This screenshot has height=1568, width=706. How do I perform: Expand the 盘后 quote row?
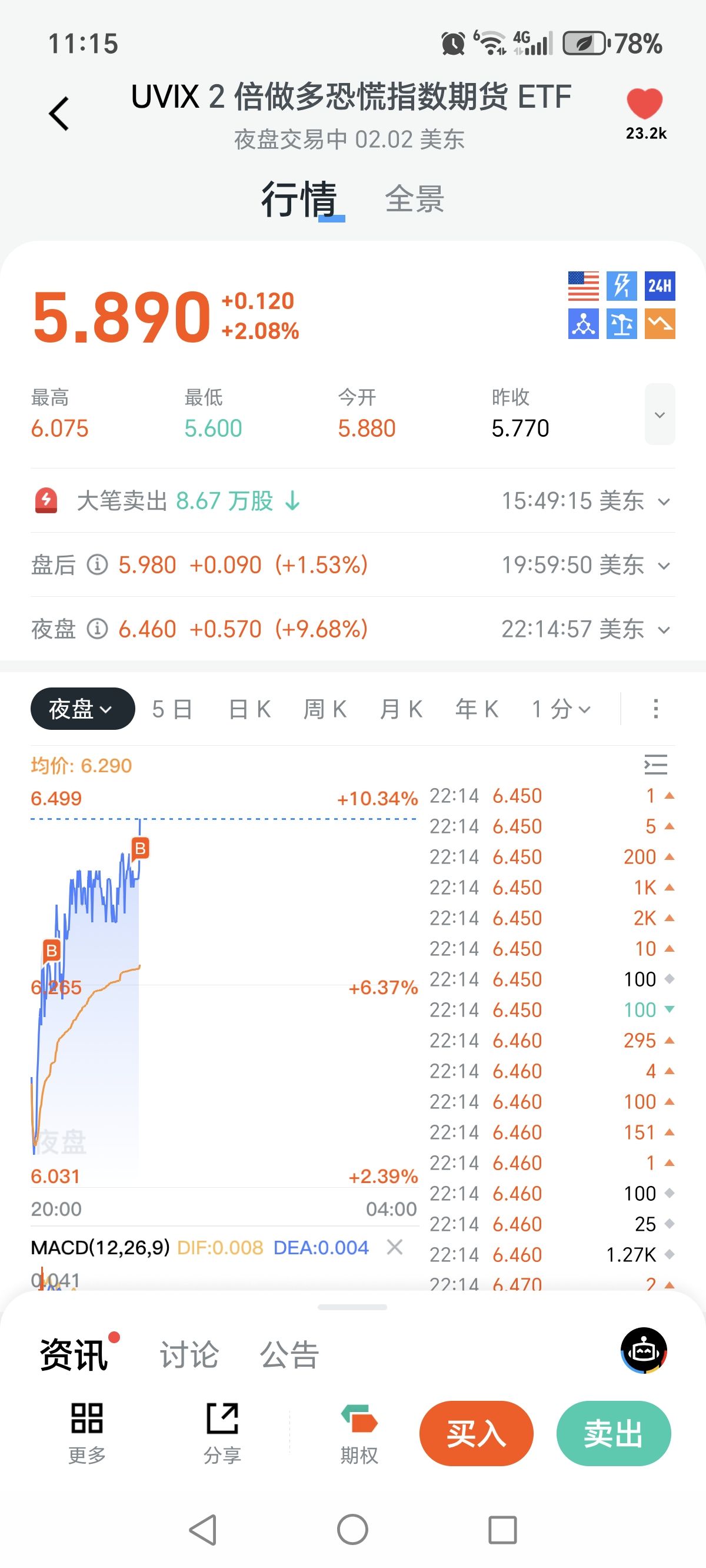[x=664, y=566]
